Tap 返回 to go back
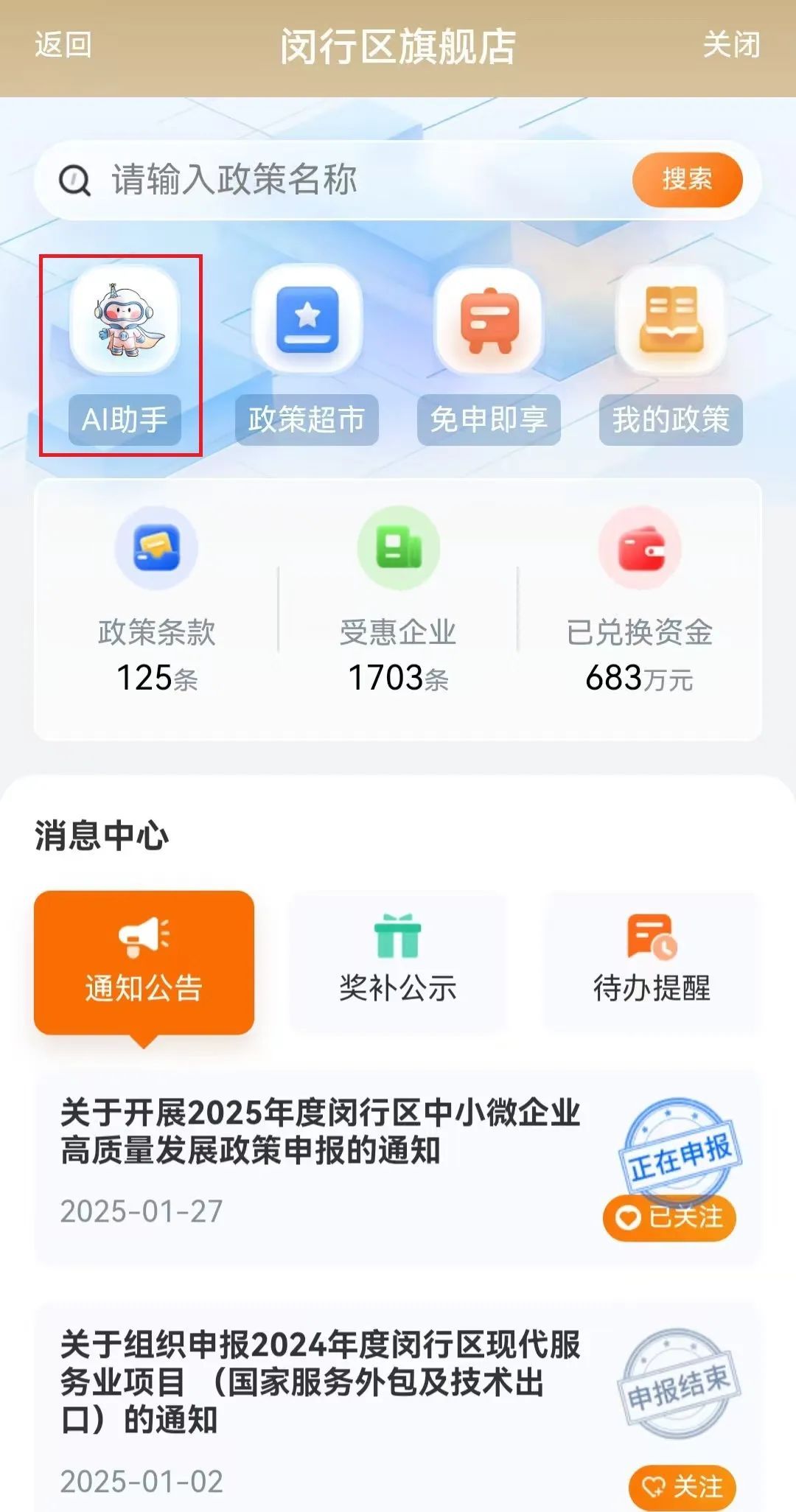The width and height of the screenshot is (796, 1512). tap(63, 46)
